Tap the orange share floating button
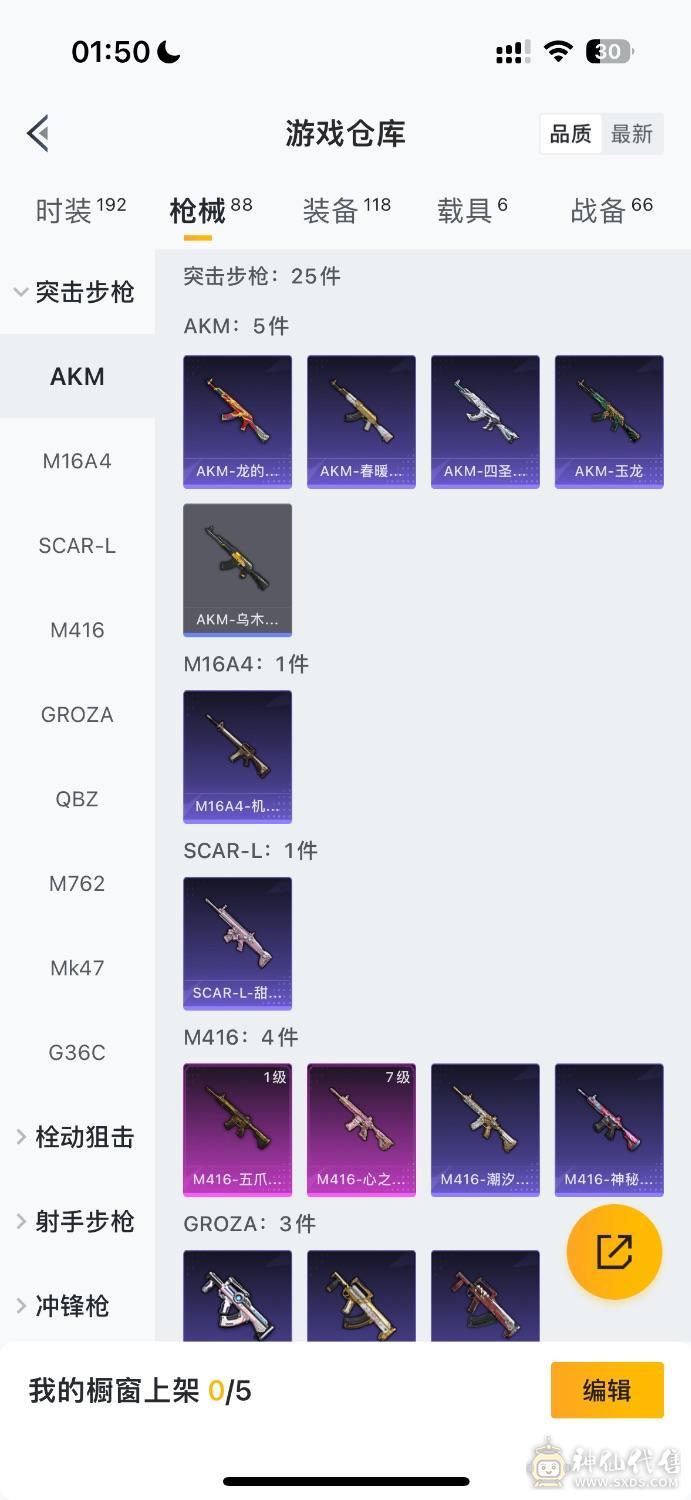The image size is (691, 1500). click(x=614, y=1251)
